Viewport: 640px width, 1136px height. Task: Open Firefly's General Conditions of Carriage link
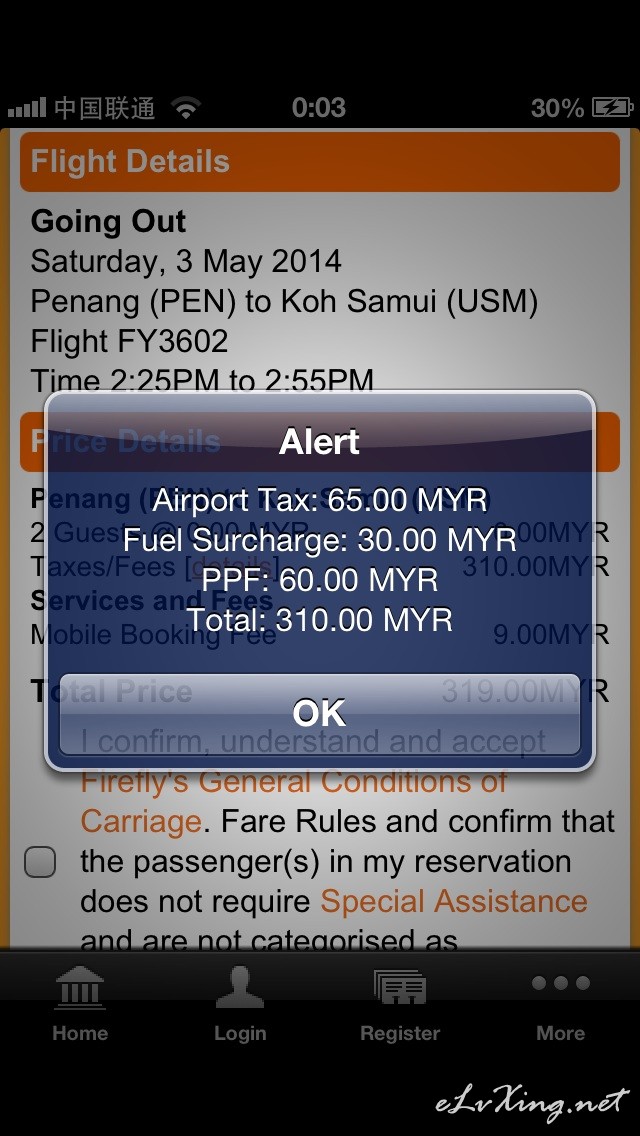[x=294, y=801]
